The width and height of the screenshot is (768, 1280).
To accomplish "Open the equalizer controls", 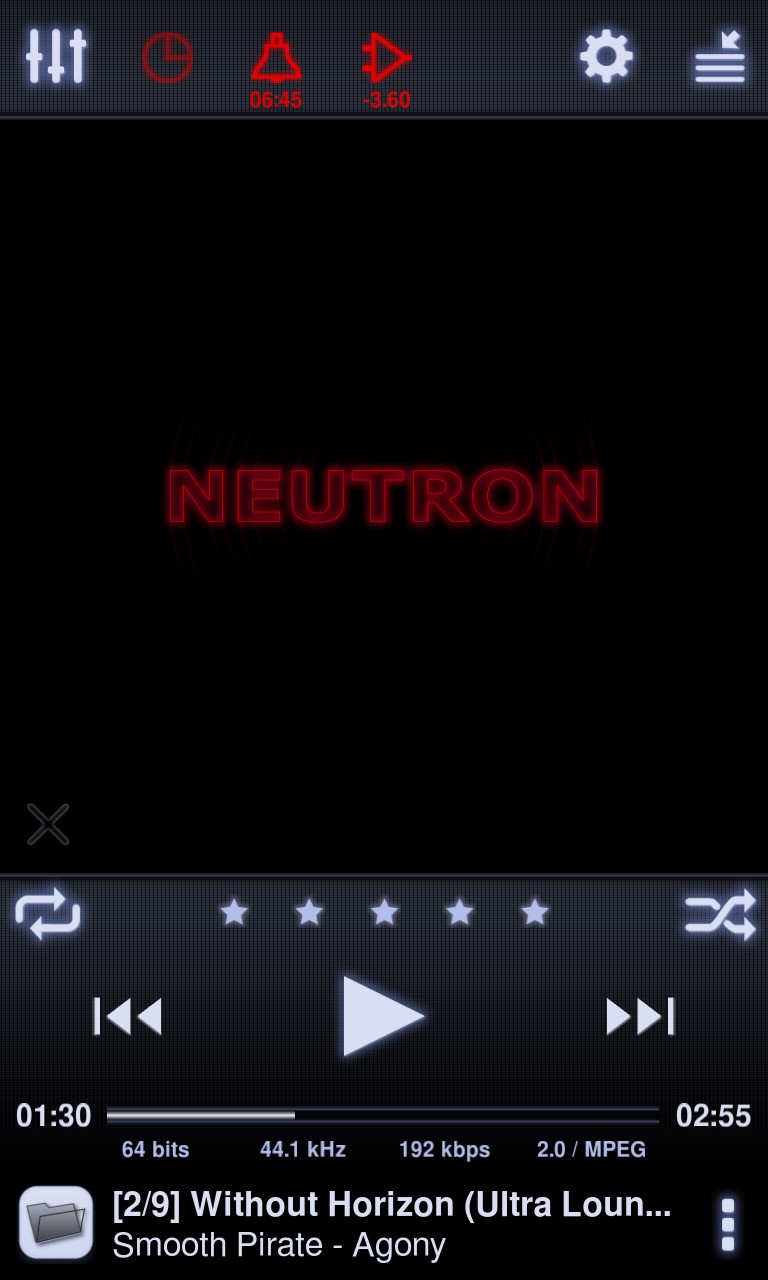I will (56, 57).
